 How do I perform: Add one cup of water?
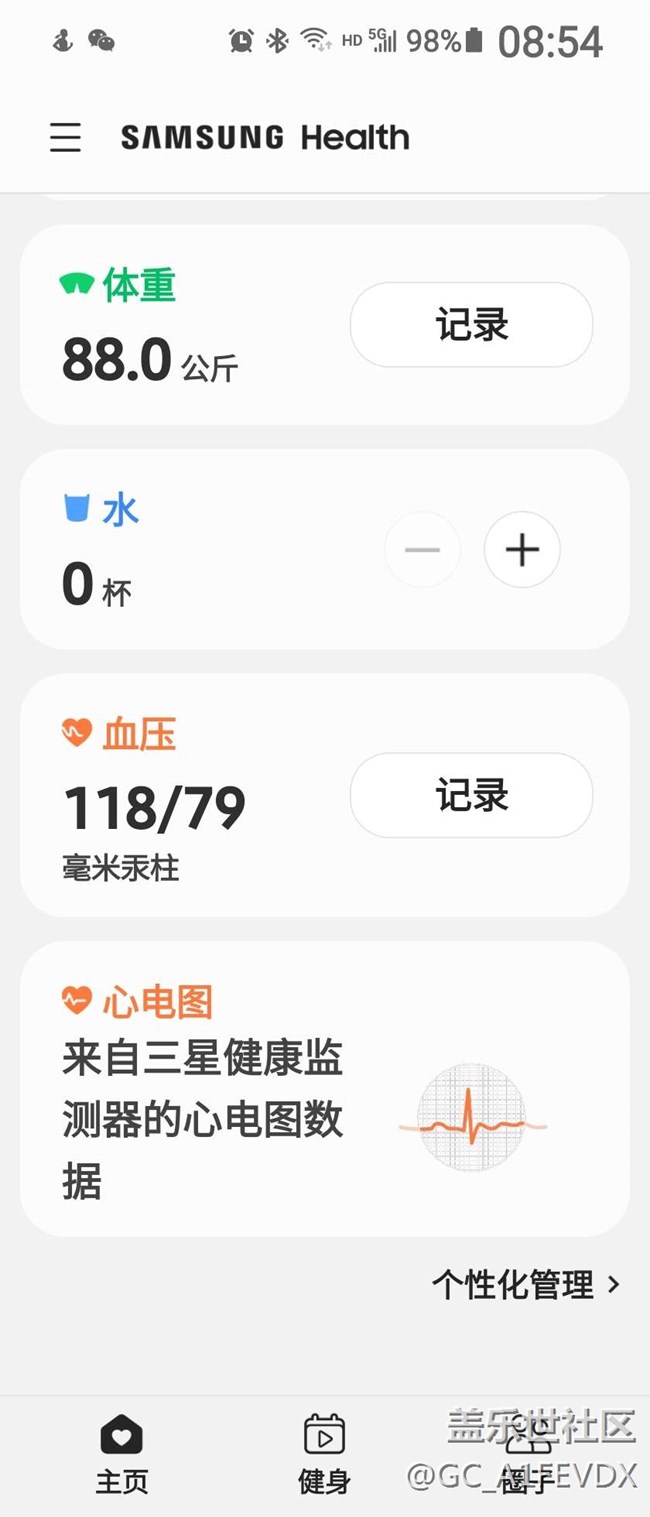coord(522,549)
